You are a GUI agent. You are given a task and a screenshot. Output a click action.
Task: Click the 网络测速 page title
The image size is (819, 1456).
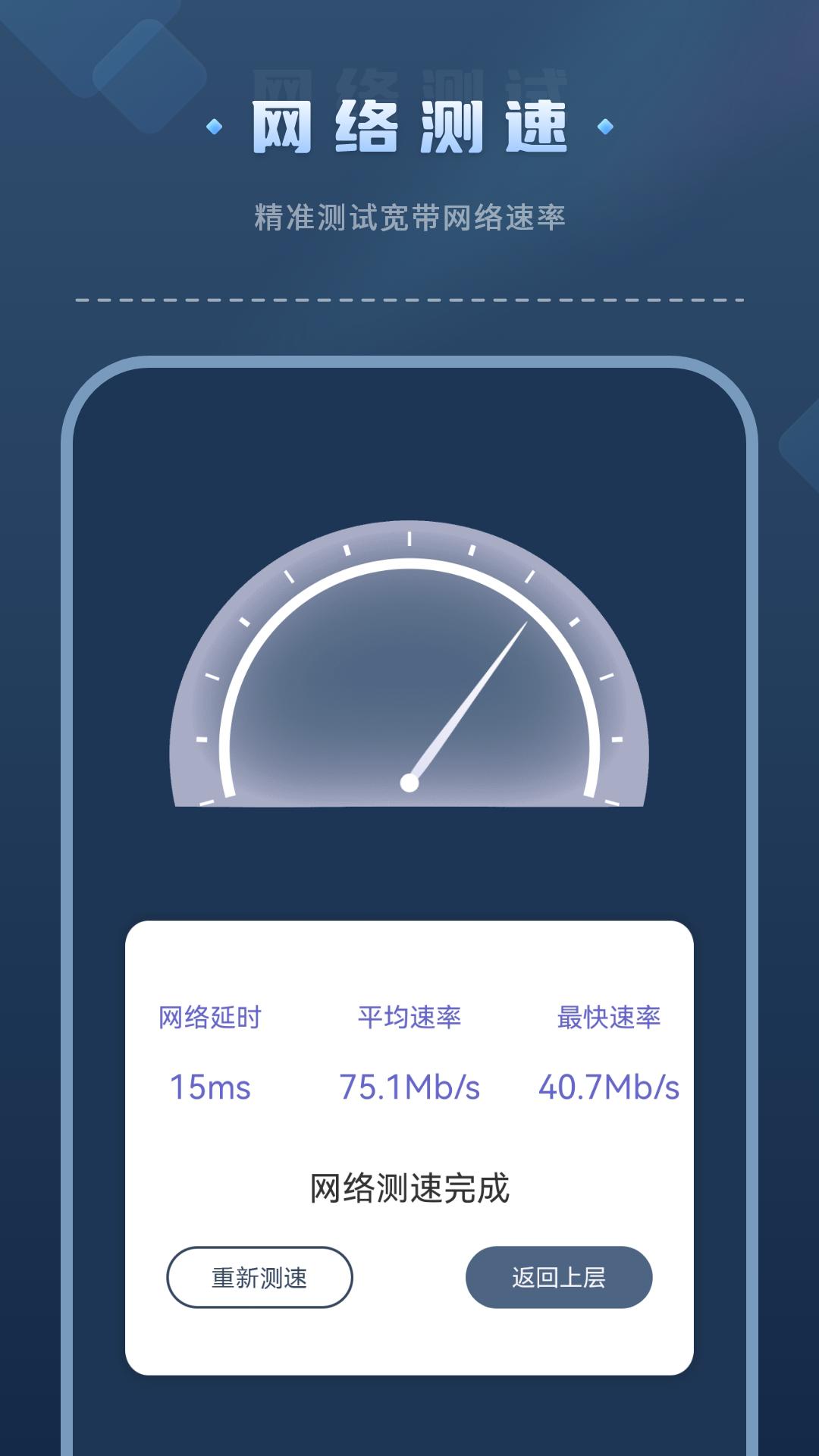(x=409, y=125)
